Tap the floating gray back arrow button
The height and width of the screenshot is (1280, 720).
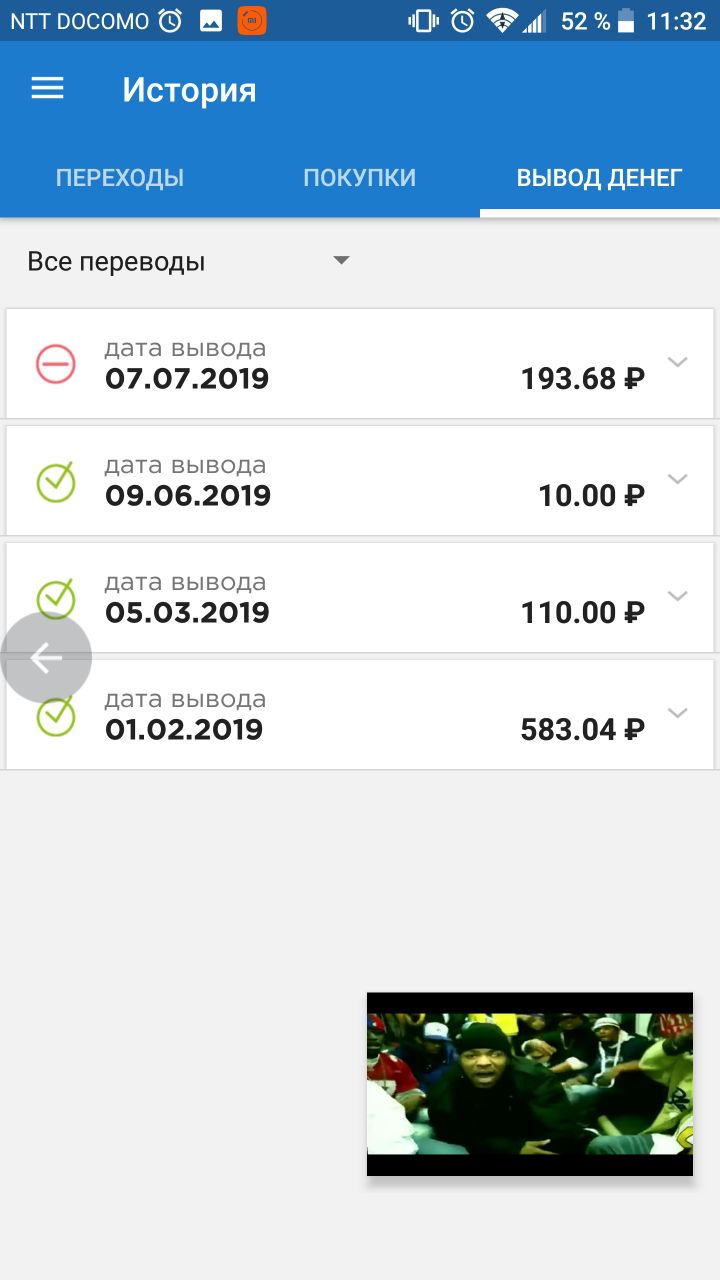point(46,658)
